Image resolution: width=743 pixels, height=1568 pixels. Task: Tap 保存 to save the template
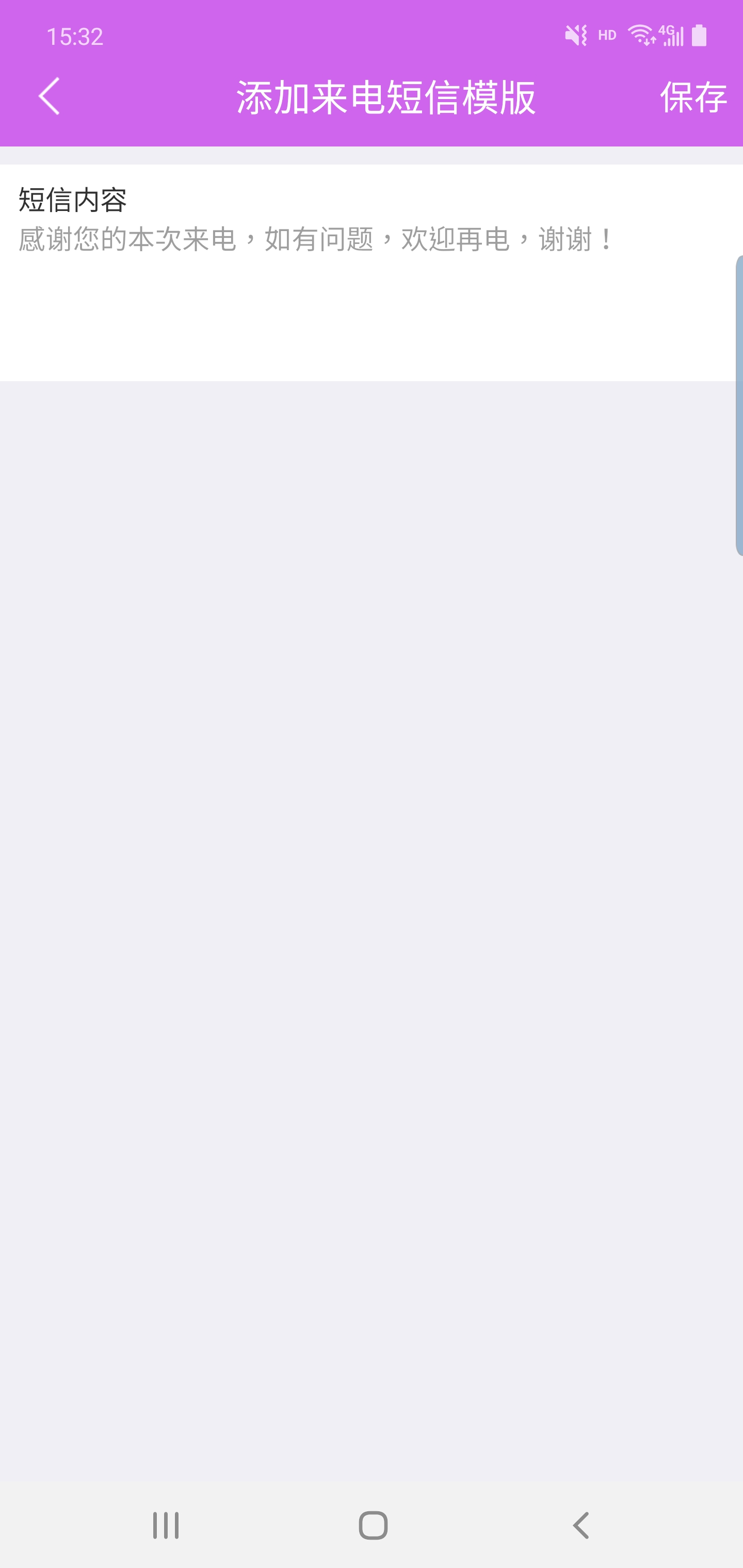tap(692, 97)
